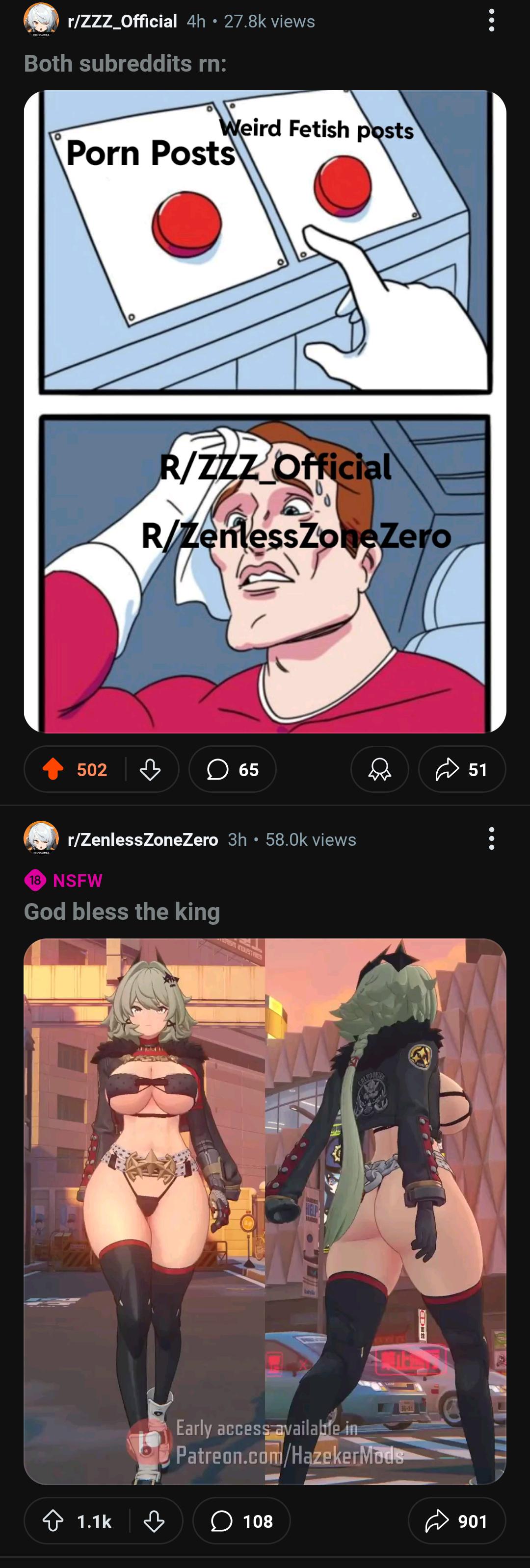Open the r/ZenlessZoneZero subreddit link

(x=142, y=839)
